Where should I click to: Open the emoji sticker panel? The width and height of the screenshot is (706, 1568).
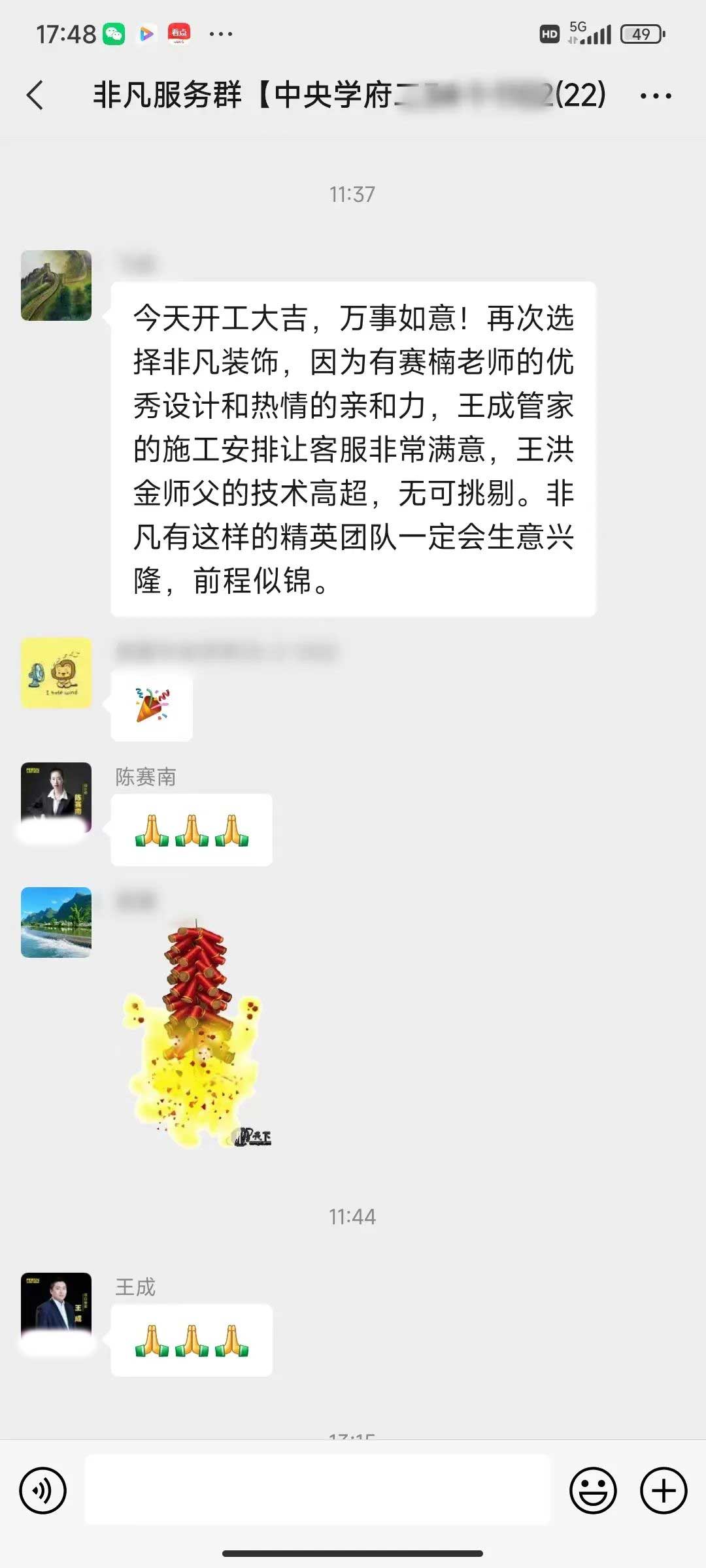[x=593, y=1490]
